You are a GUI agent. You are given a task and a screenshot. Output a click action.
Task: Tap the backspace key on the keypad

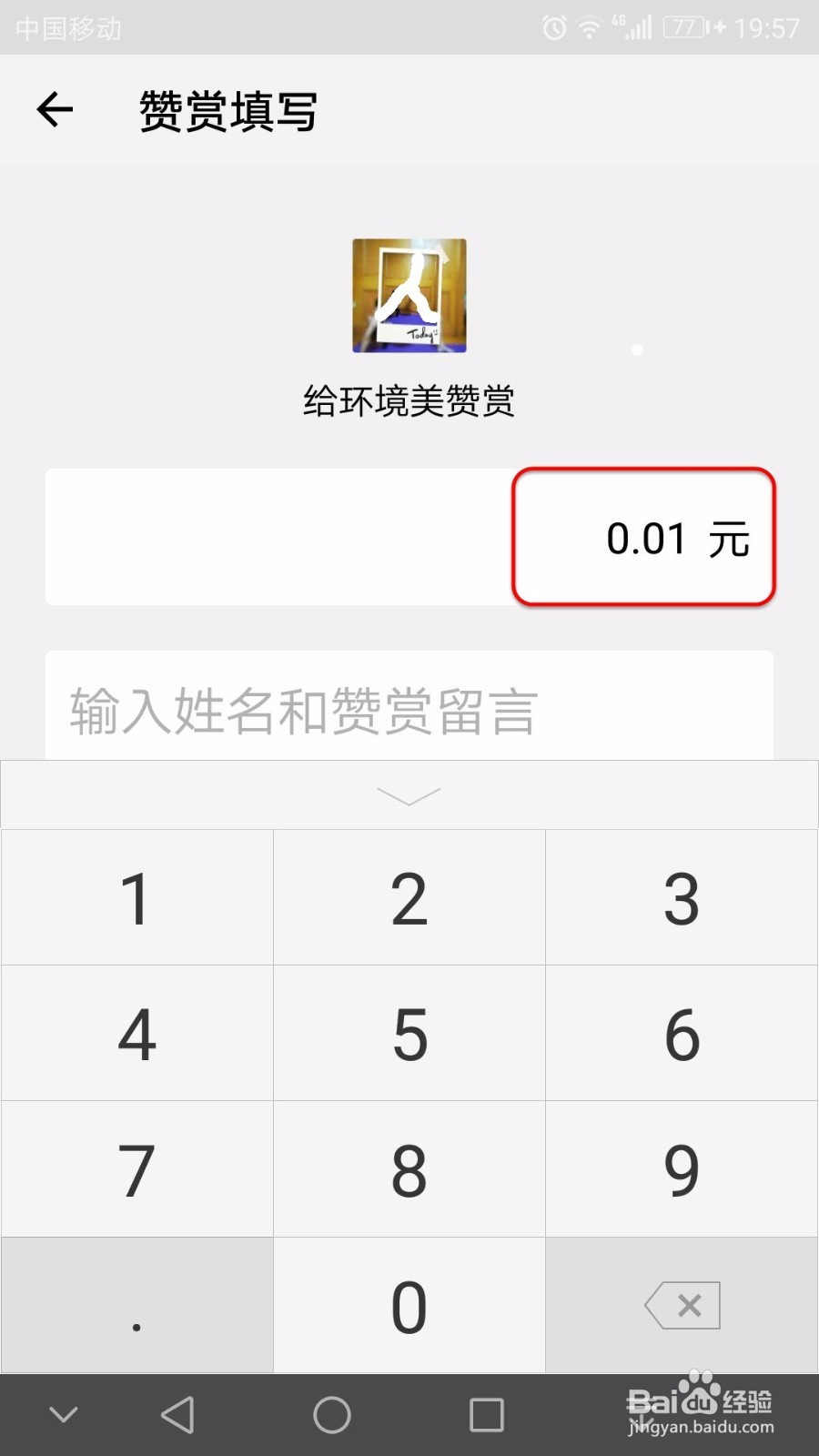pyautogui.click(x=681, y=1305)
